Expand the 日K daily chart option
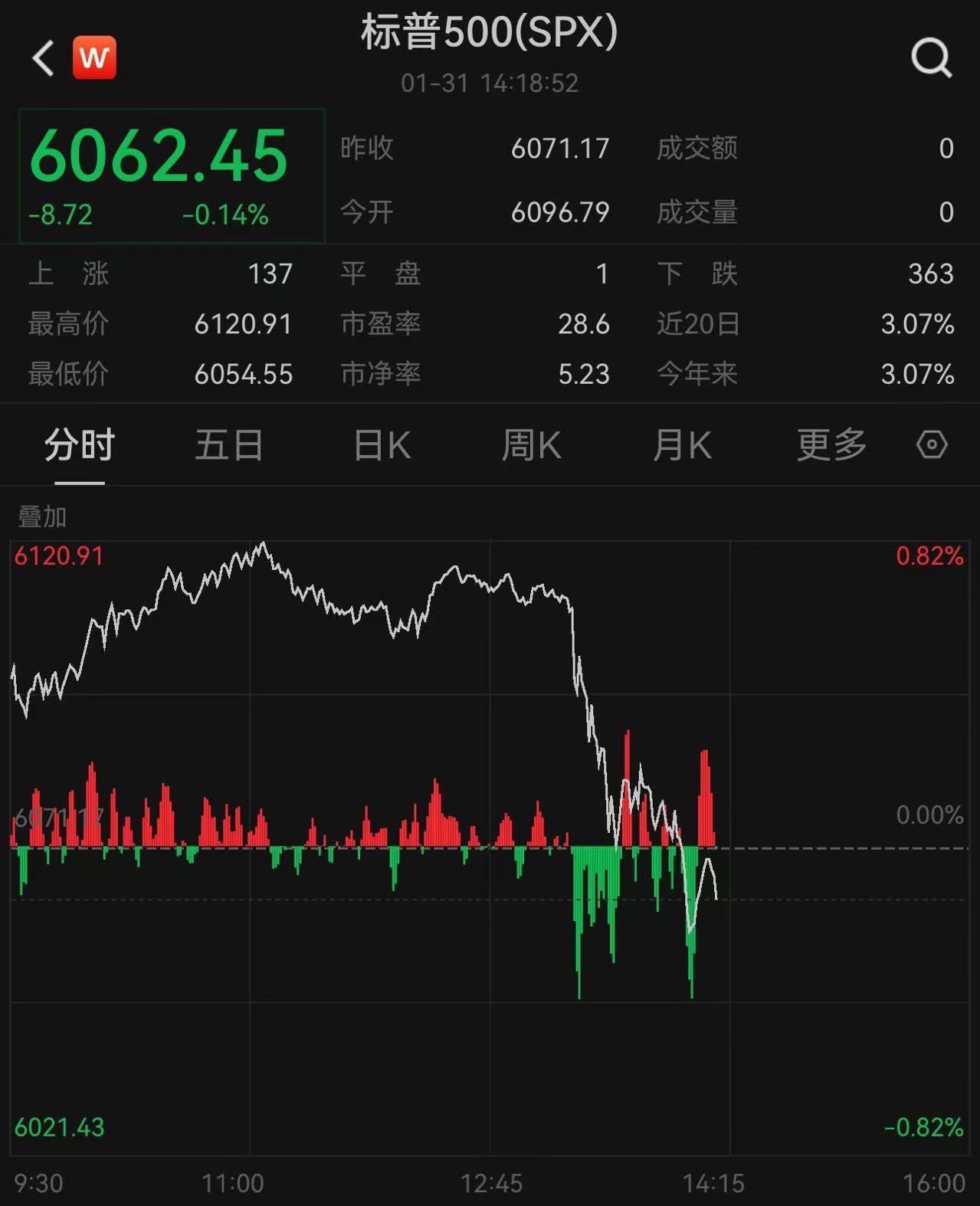 tap(380, 444)
